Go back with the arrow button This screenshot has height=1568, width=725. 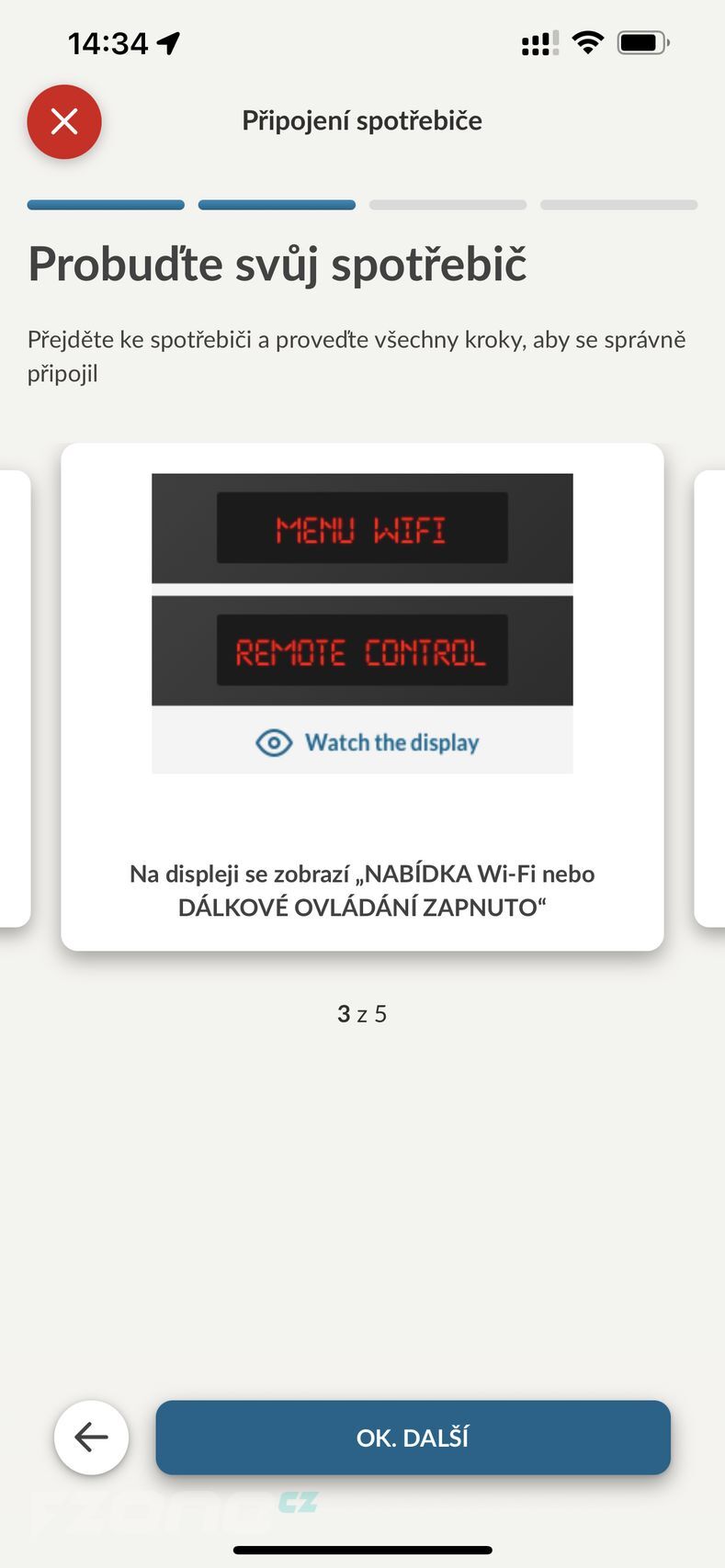coord(91,1438)
